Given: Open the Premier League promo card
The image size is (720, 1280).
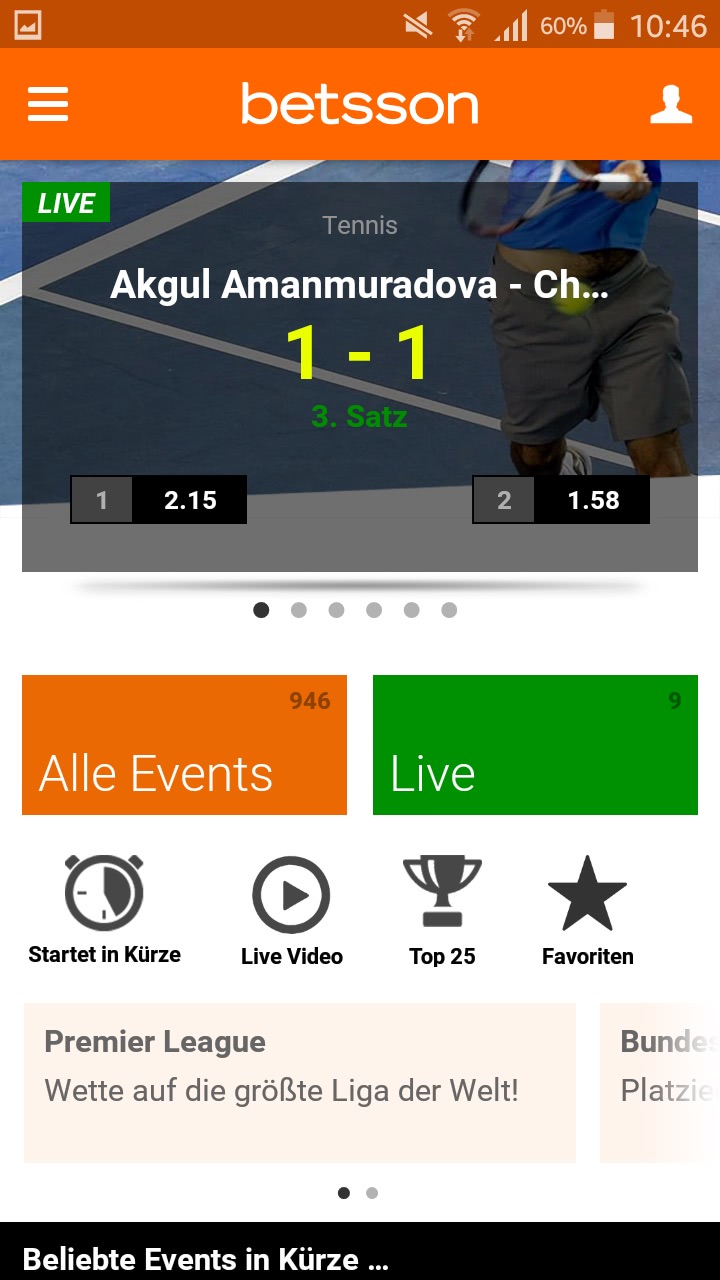Looking at the screenshot, I should pyautogui.click(x=300, y=1082).
